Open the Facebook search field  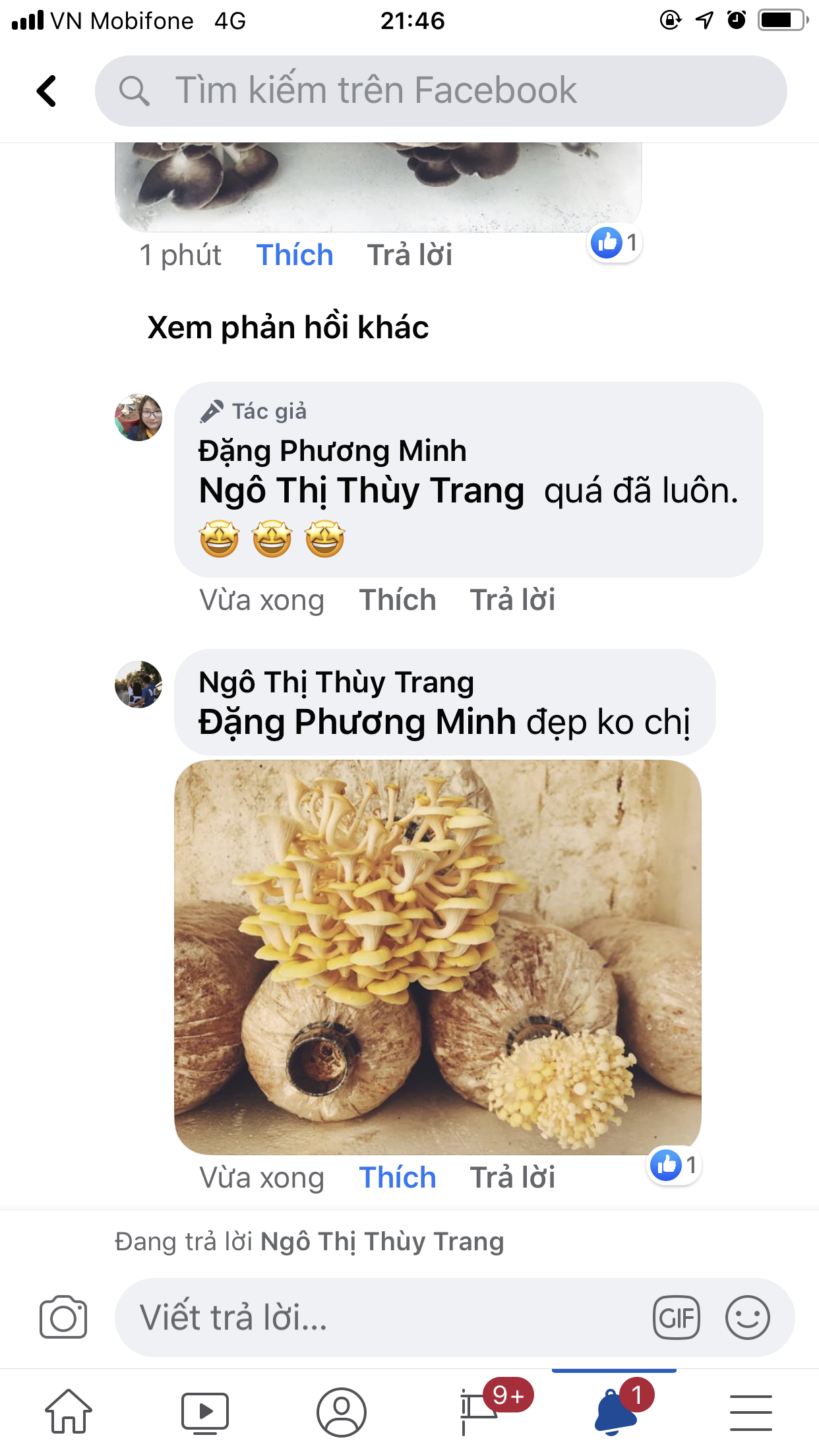coord(440,91)
